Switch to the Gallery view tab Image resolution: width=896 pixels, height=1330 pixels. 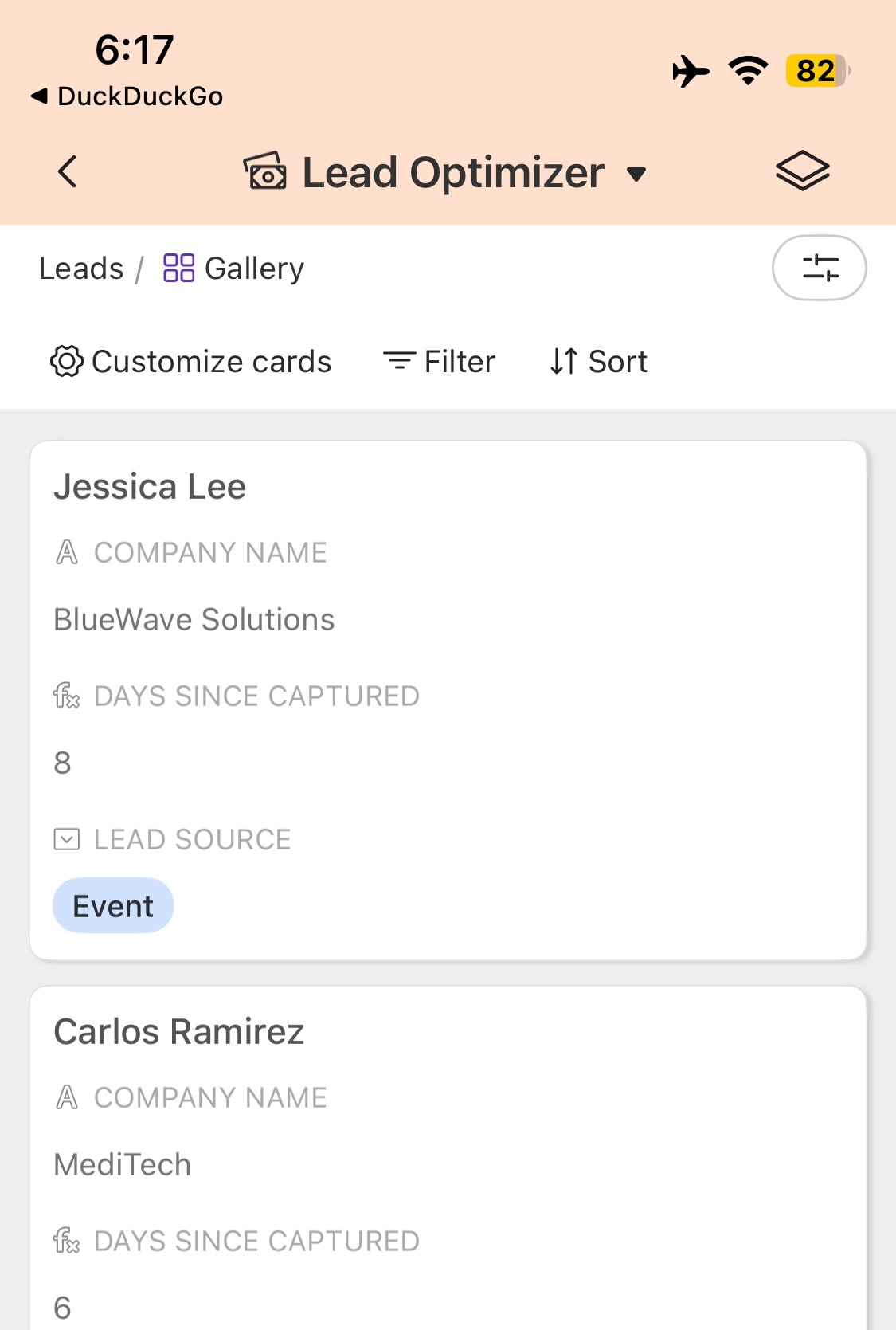[x=253, y=268]
